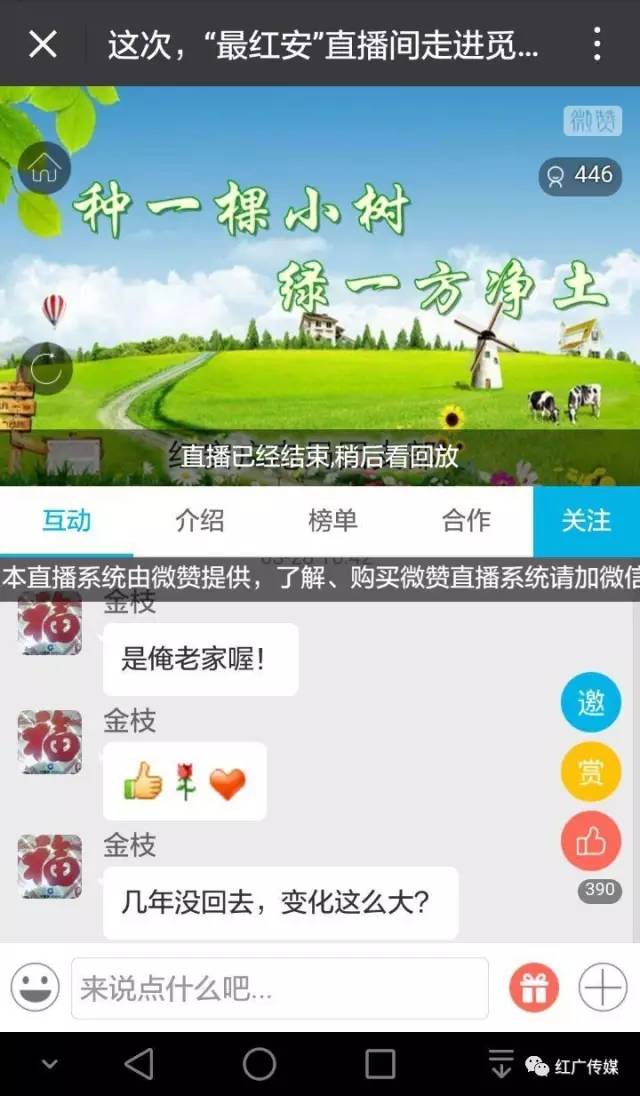
Task: Switch to the 榜单 tab
Action: pyautogui.click(x=332, y=521)
